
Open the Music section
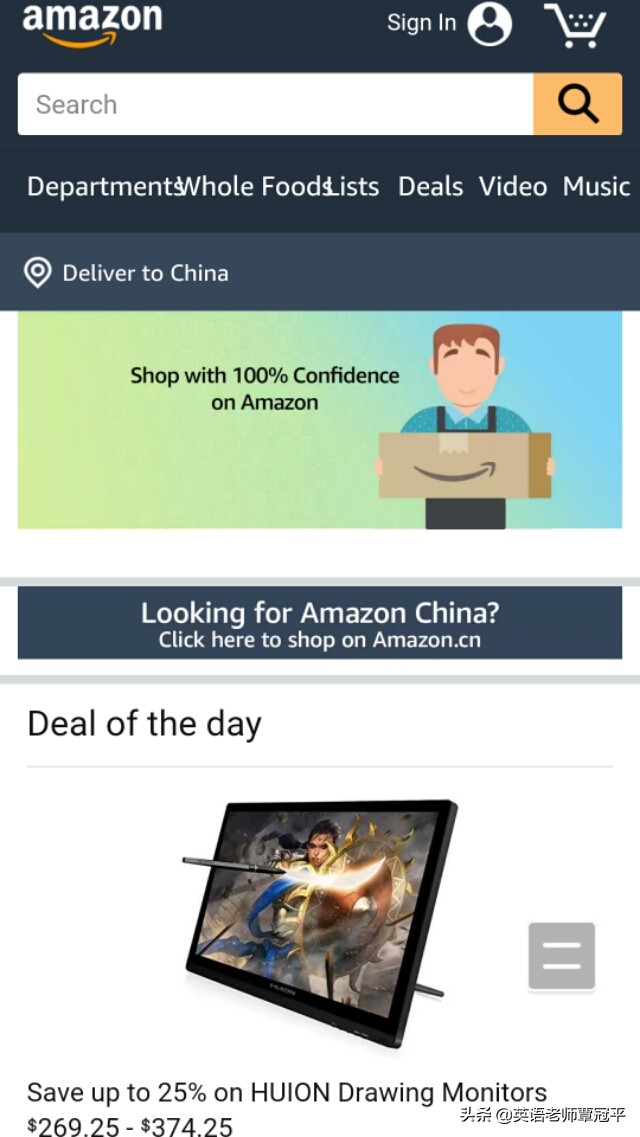[x=596, y=187]
